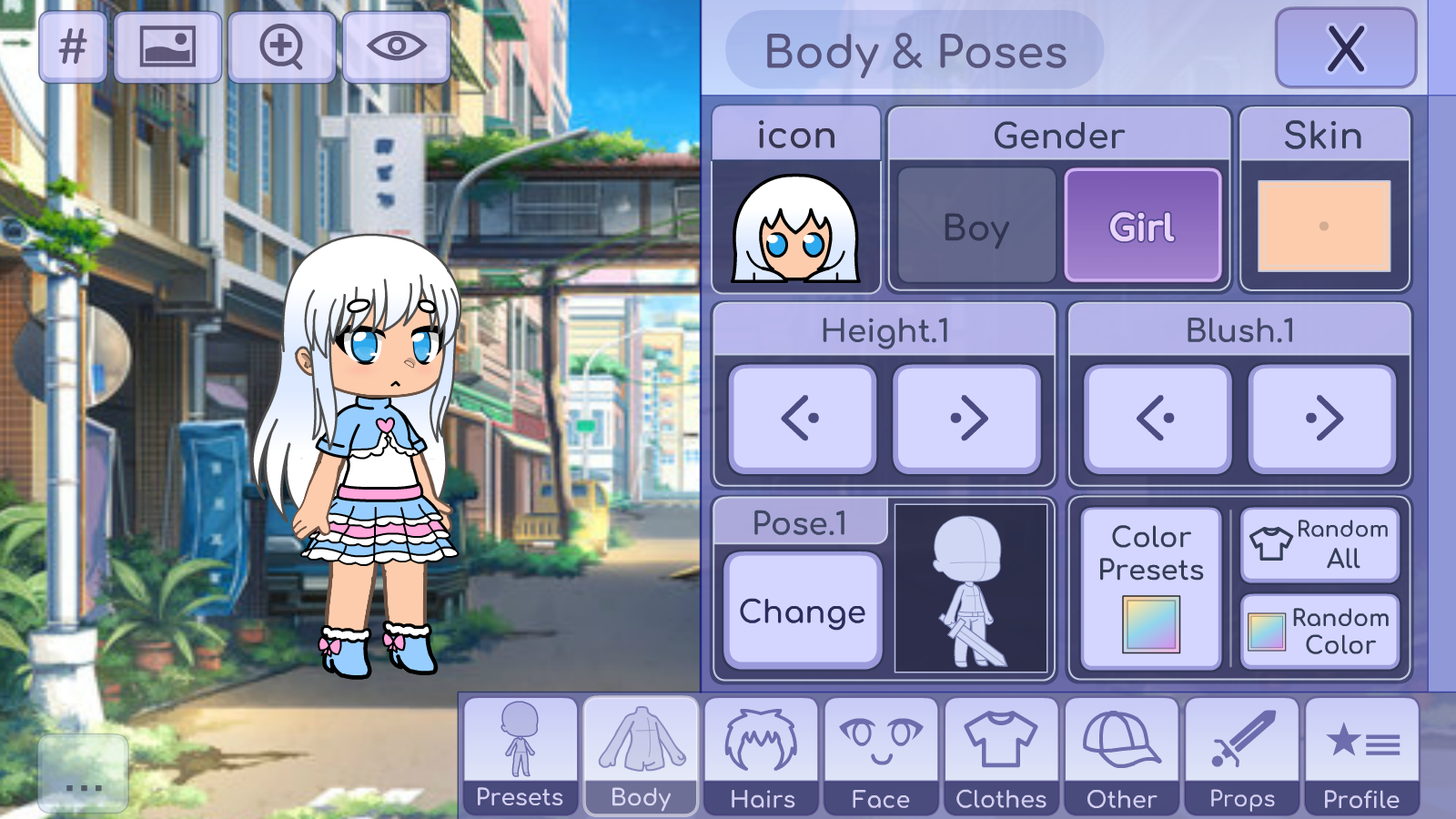The image size is (1456, 819).
Task: Tap Random All button
Action: point(1319,544)
